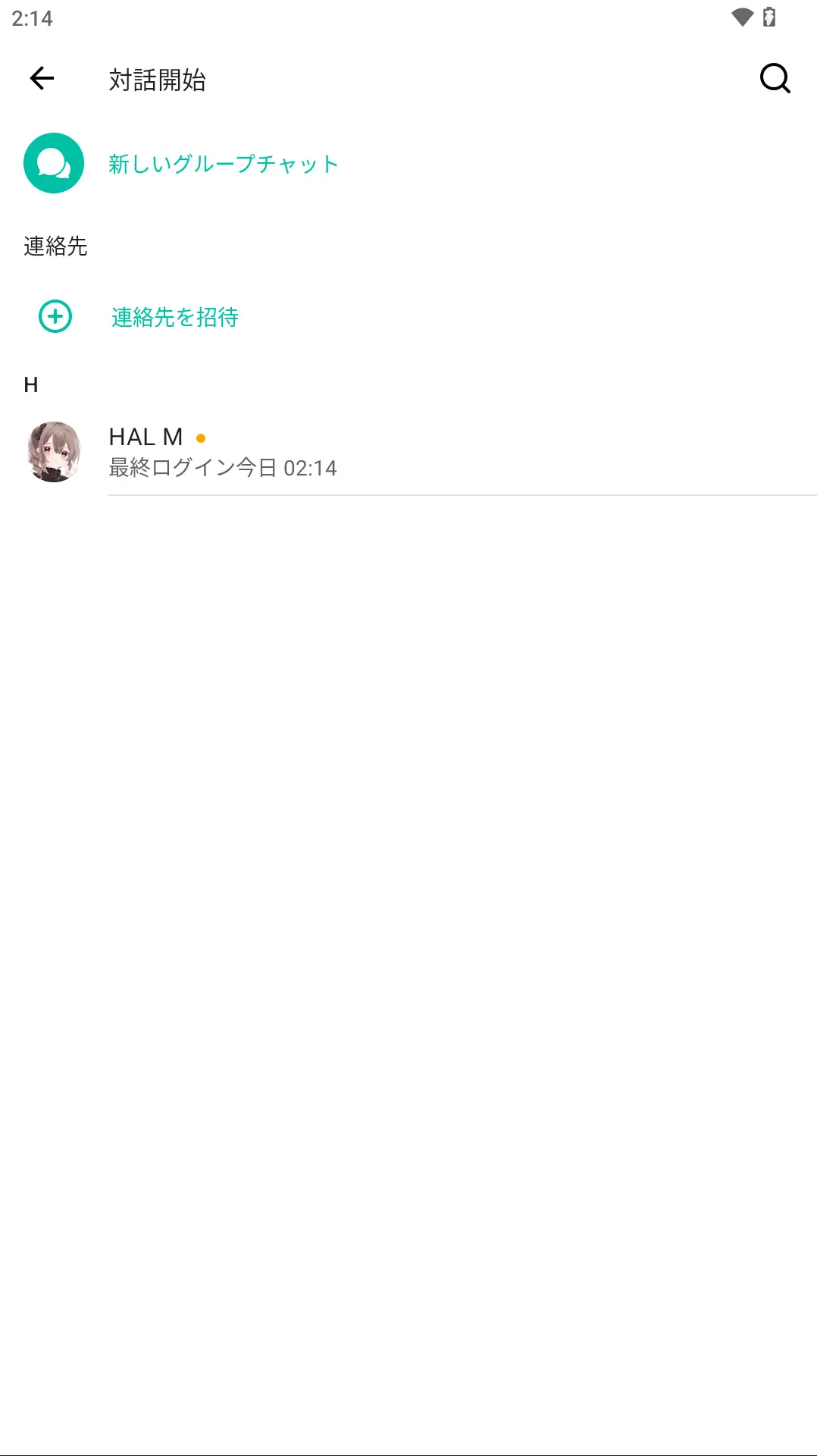Screen dimensions: 817x1456
Task: Select the status indicator next to HAL M
Action: (201, 438)
